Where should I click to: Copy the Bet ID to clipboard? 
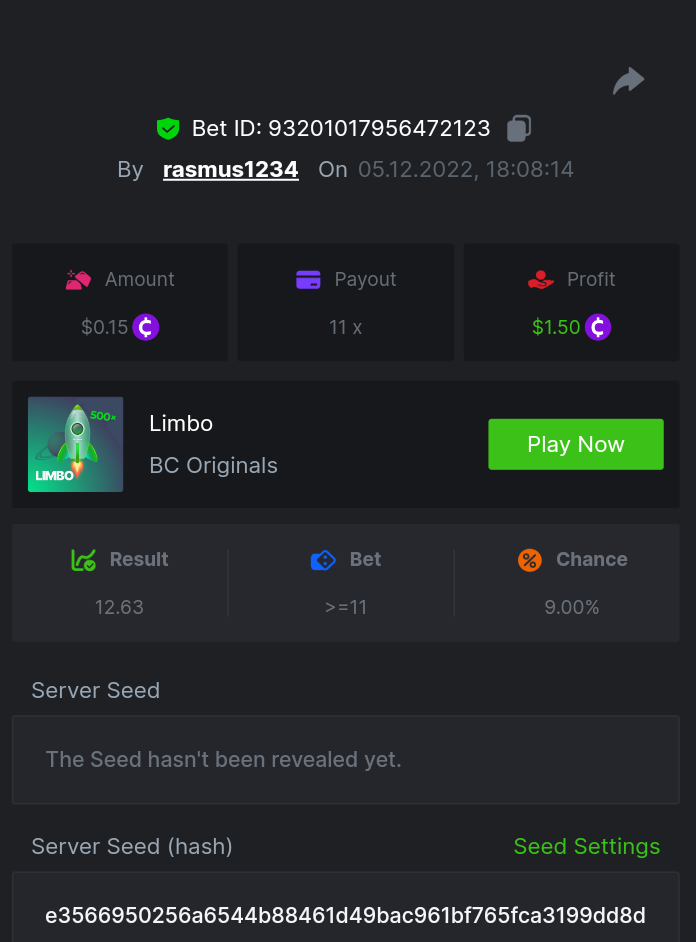519,128
